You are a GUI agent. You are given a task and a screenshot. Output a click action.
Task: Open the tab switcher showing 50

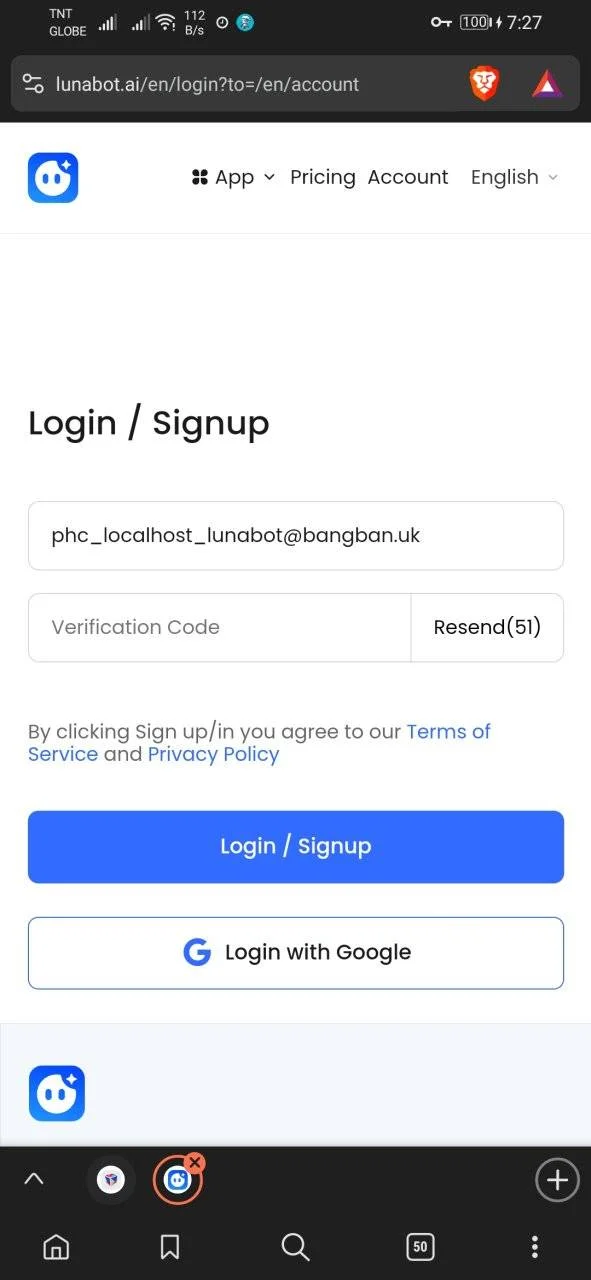pyautogui.click(x=420, y=1247)
